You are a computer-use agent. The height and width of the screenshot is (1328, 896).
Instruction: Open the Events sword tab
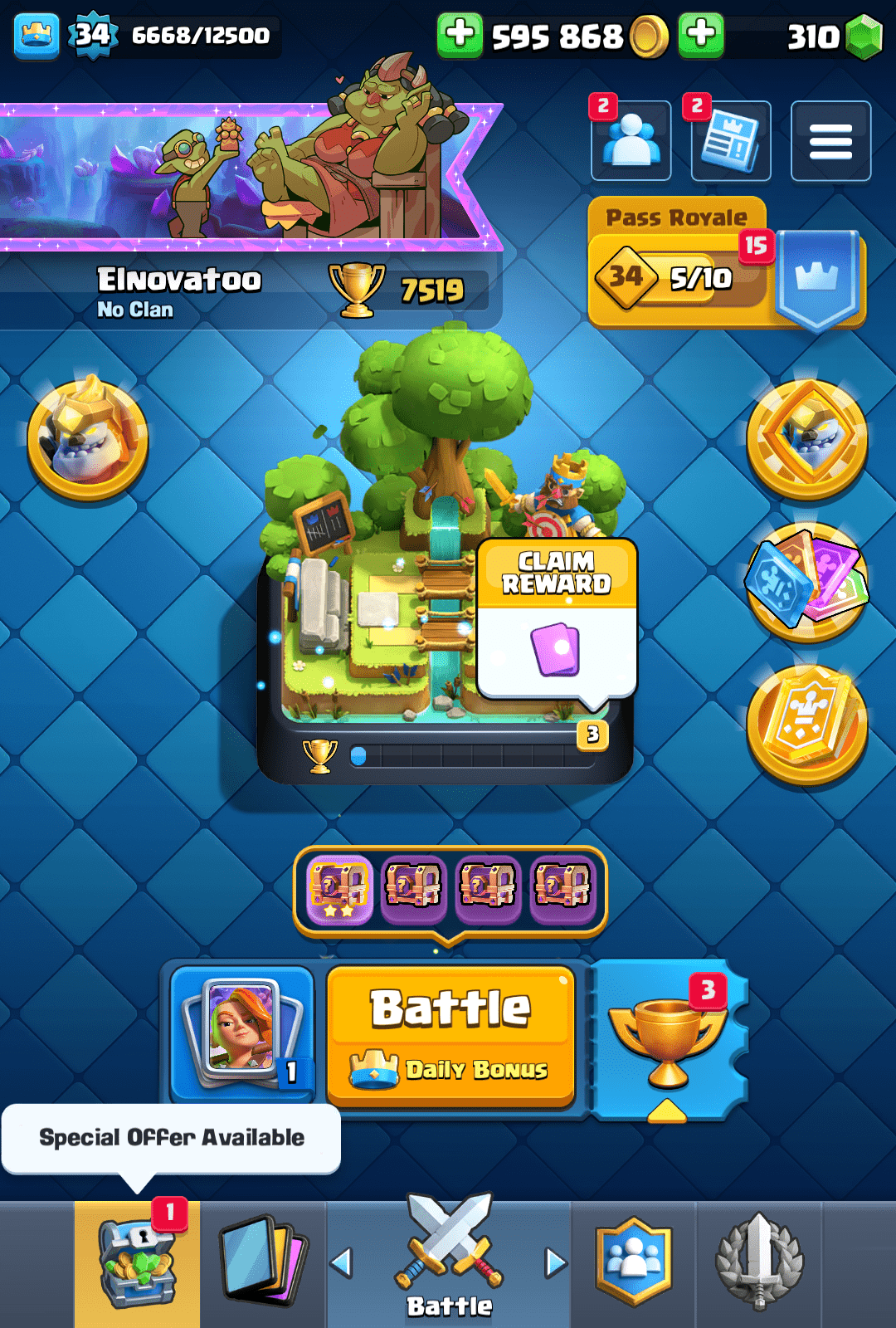click(759, 1263)
